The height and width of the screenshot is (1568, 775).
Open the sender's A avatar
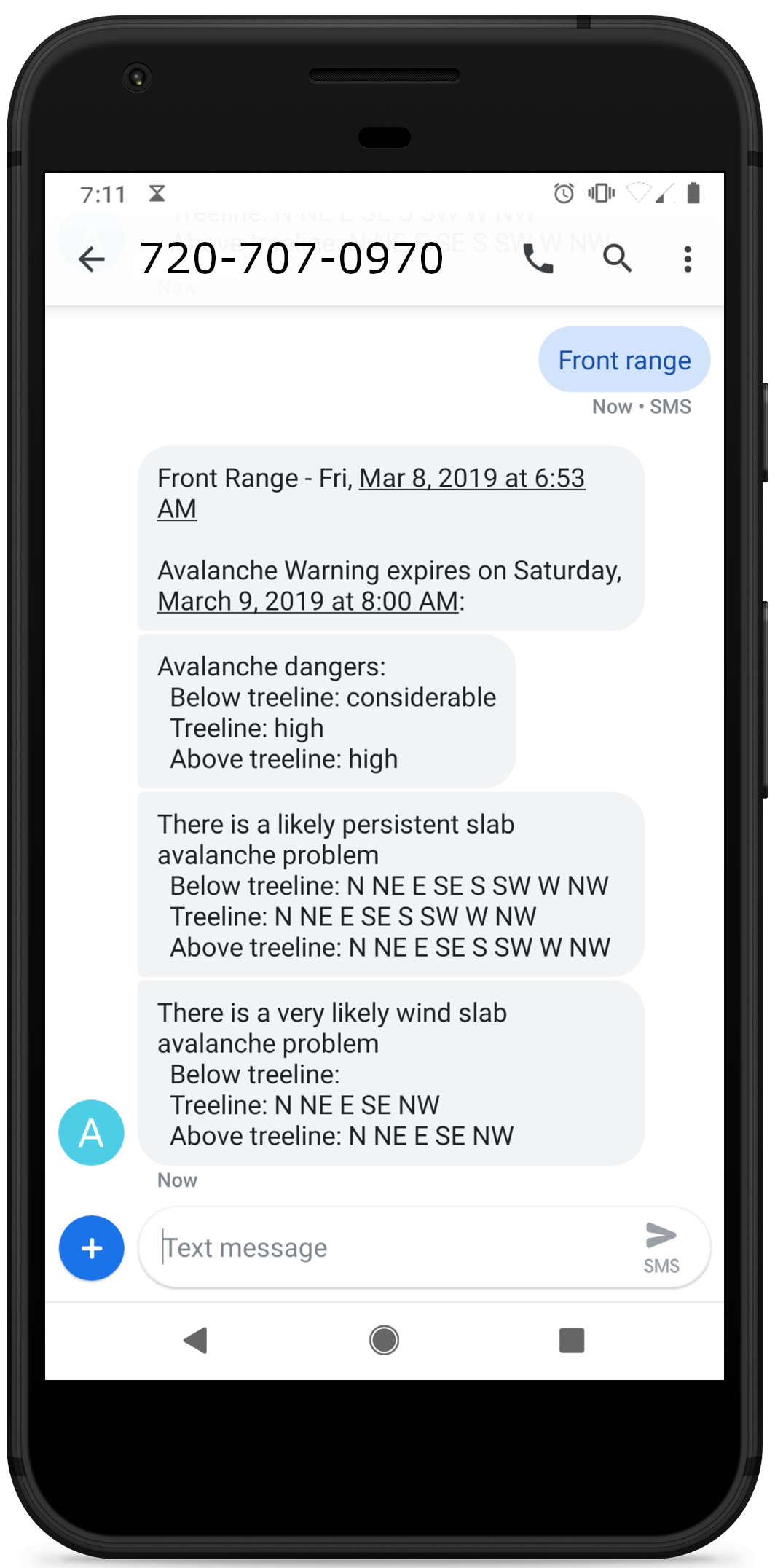pos(91,1132)
